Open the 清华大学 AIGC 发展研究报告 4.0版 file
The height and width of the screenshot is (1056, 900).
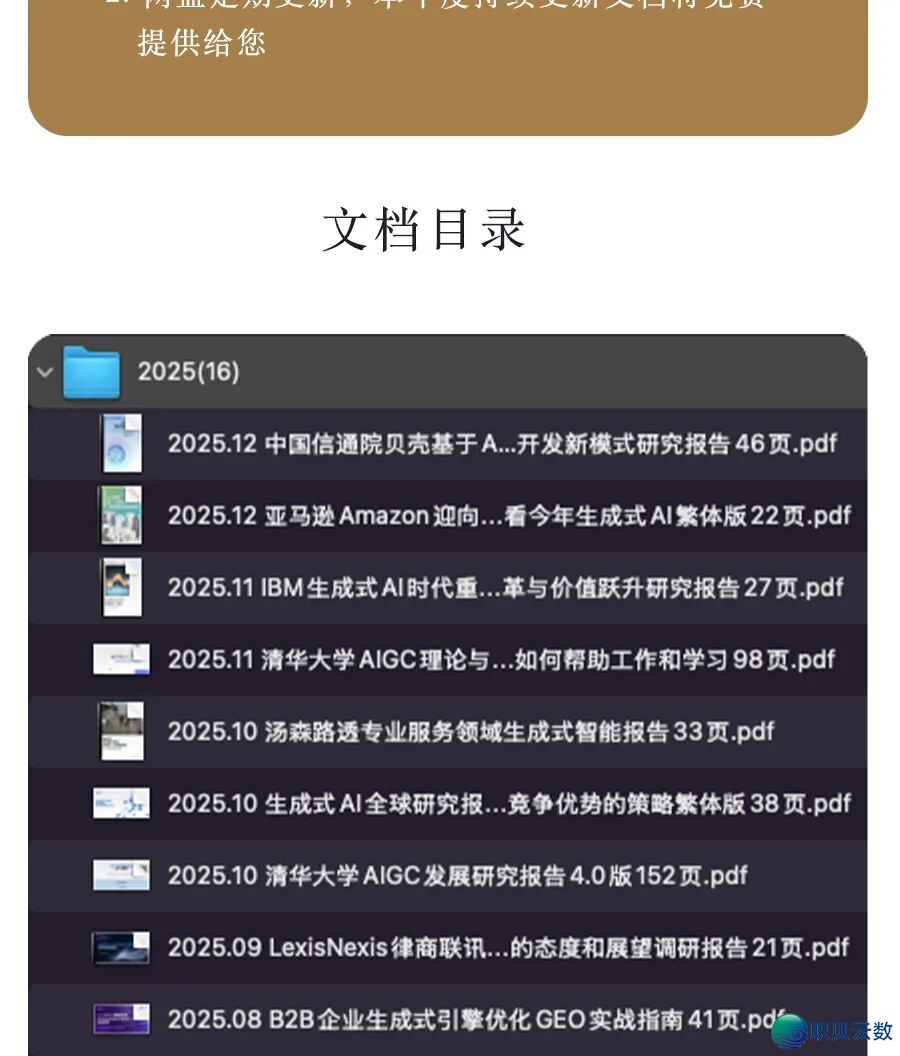tap(450, 875)
